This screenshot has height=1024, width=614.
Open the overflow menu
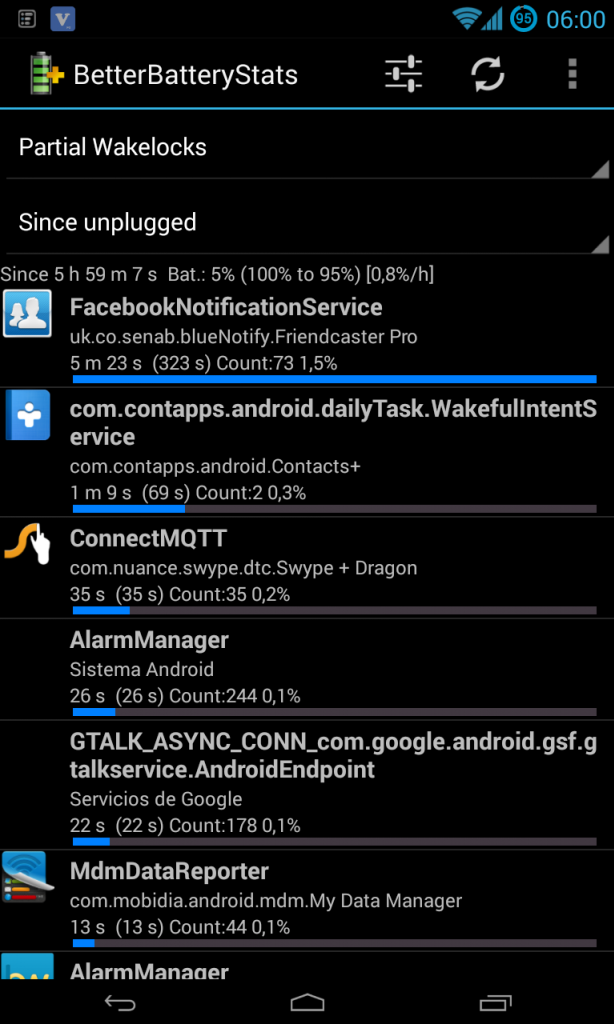572,74
